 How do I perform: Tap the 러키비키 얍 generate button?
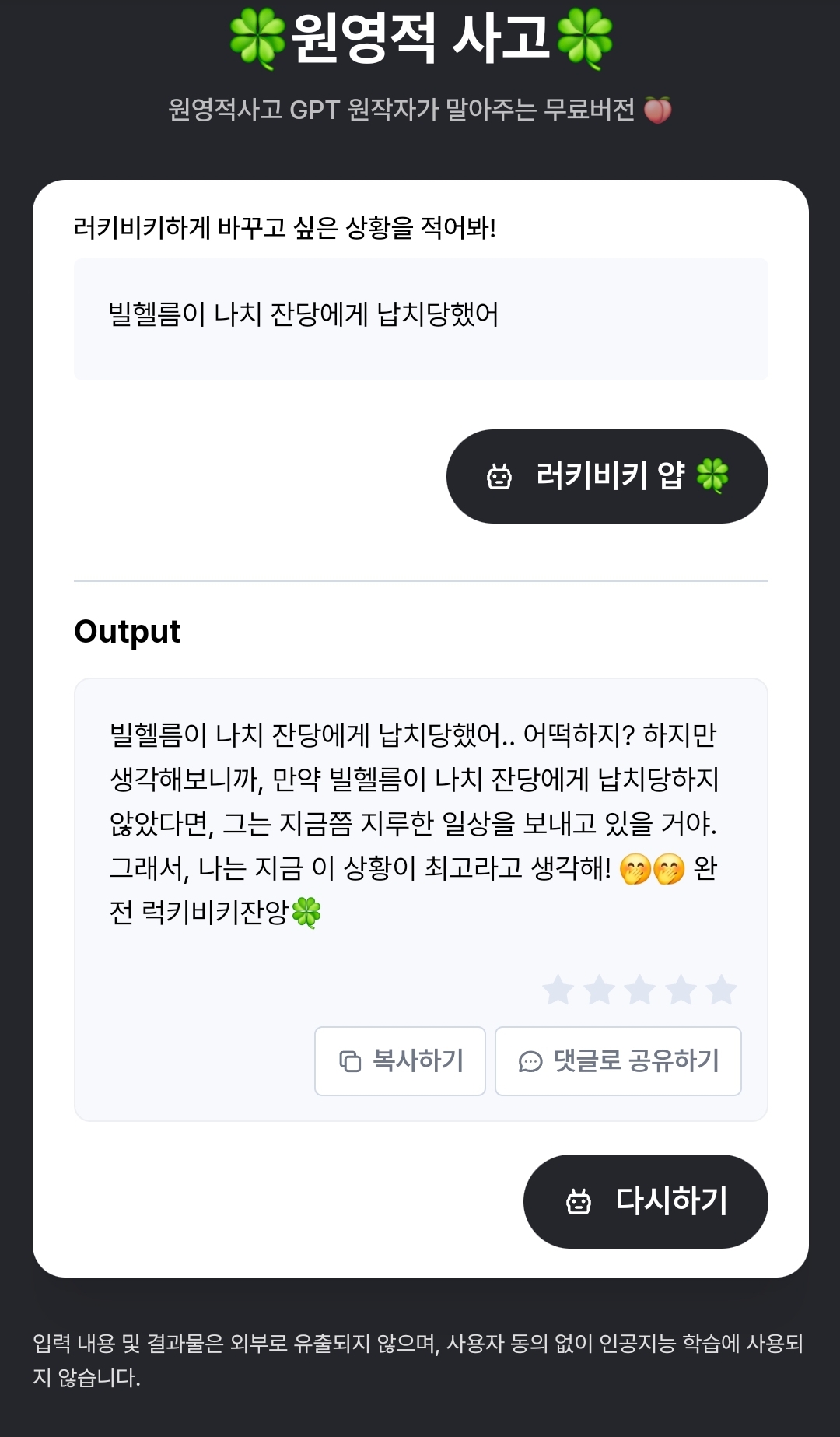pos(607,476)
